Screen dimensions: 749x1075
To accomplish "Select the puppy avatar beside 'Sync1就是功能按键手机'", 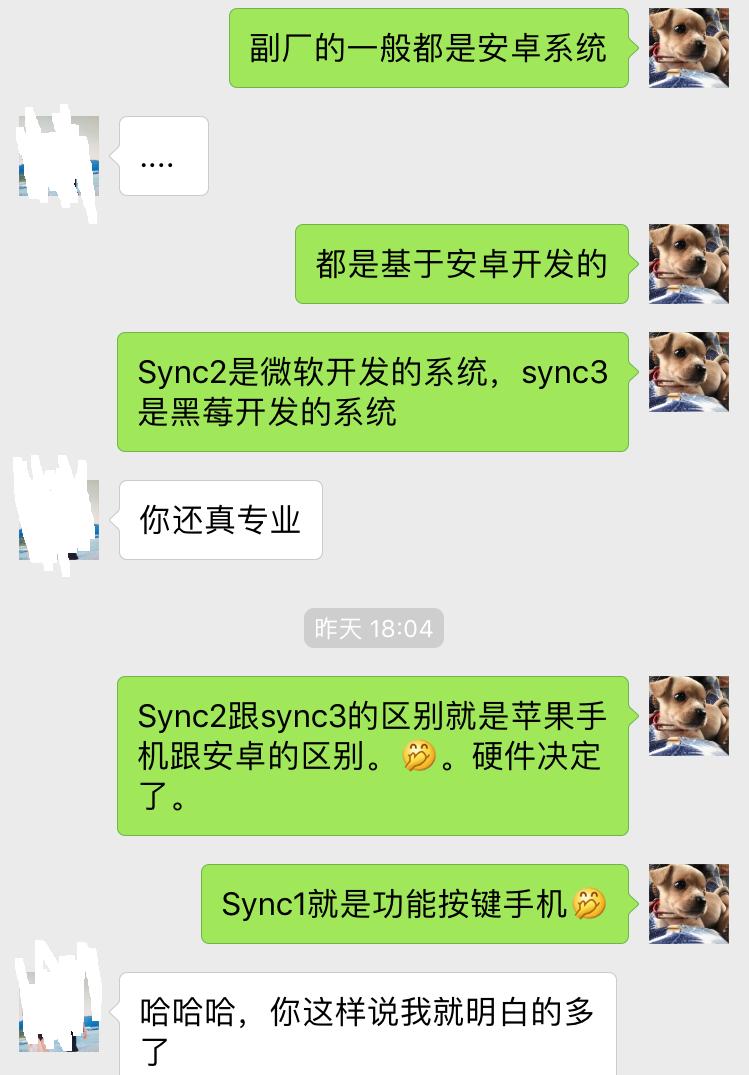I will pyautogui.click(x=687, y=903).
